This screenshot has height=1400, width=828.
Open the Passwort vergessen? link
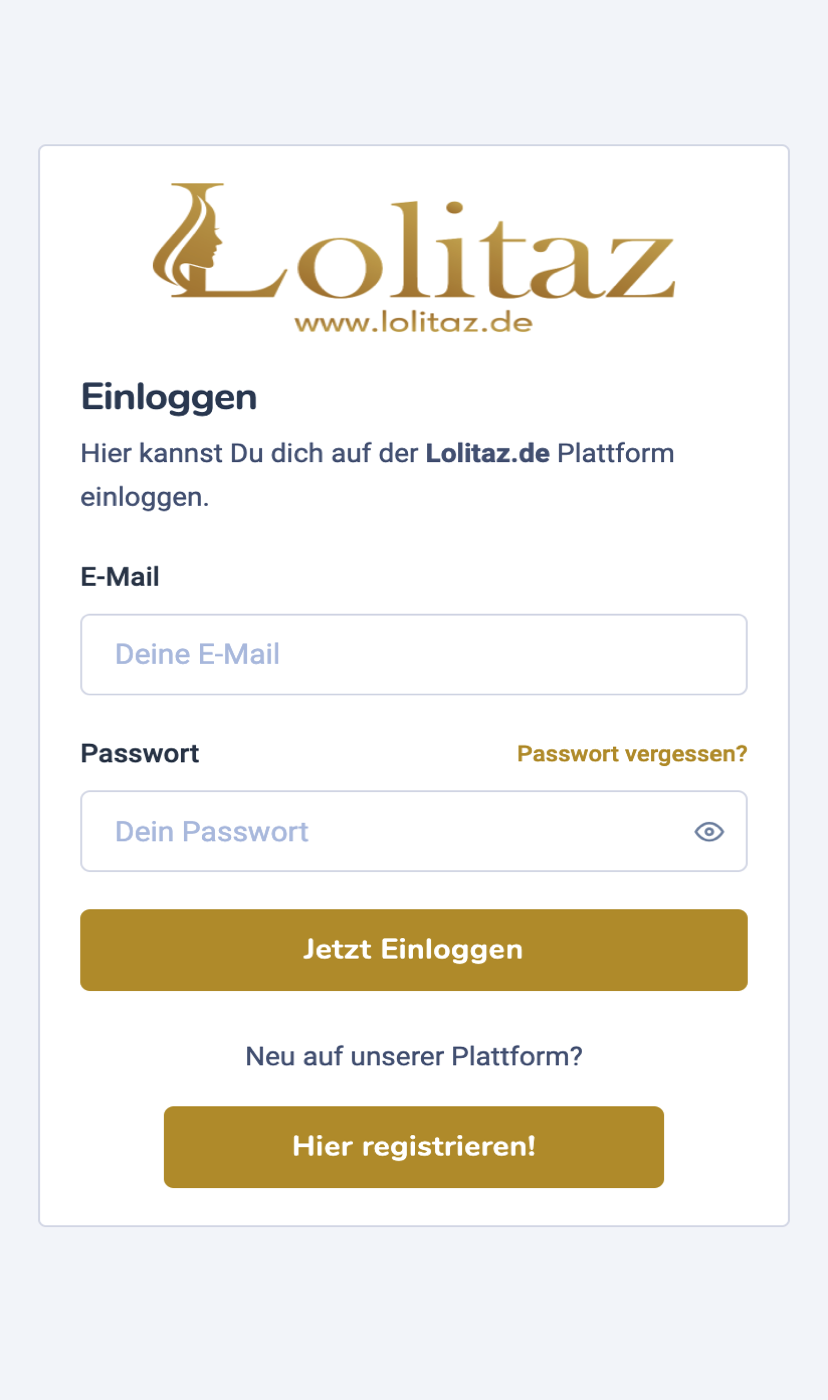[x=632, y=754]
